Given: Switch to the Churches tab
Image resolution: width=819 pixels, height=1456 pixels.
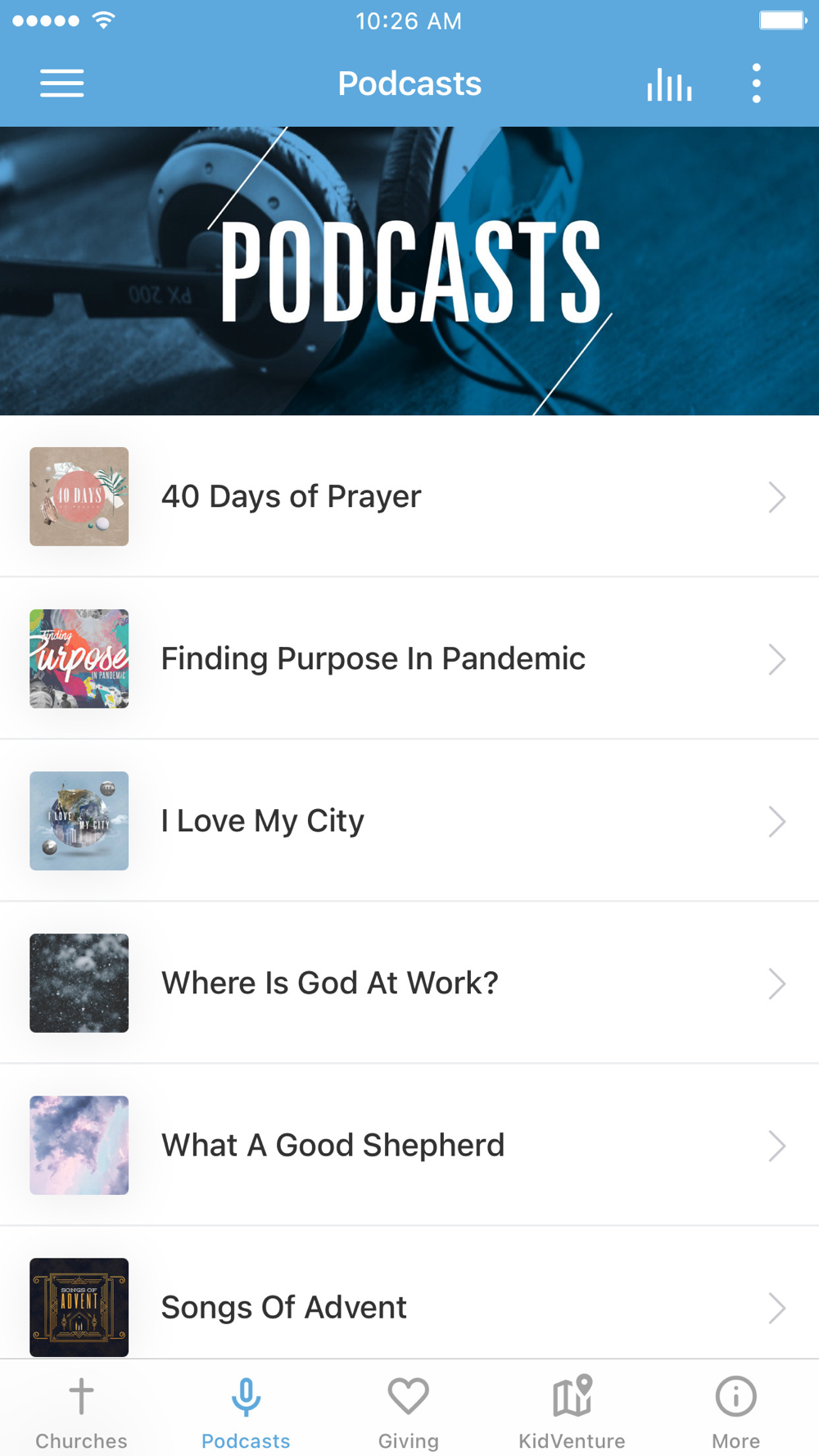Looking at the screenshot, I should [81, 1410].
